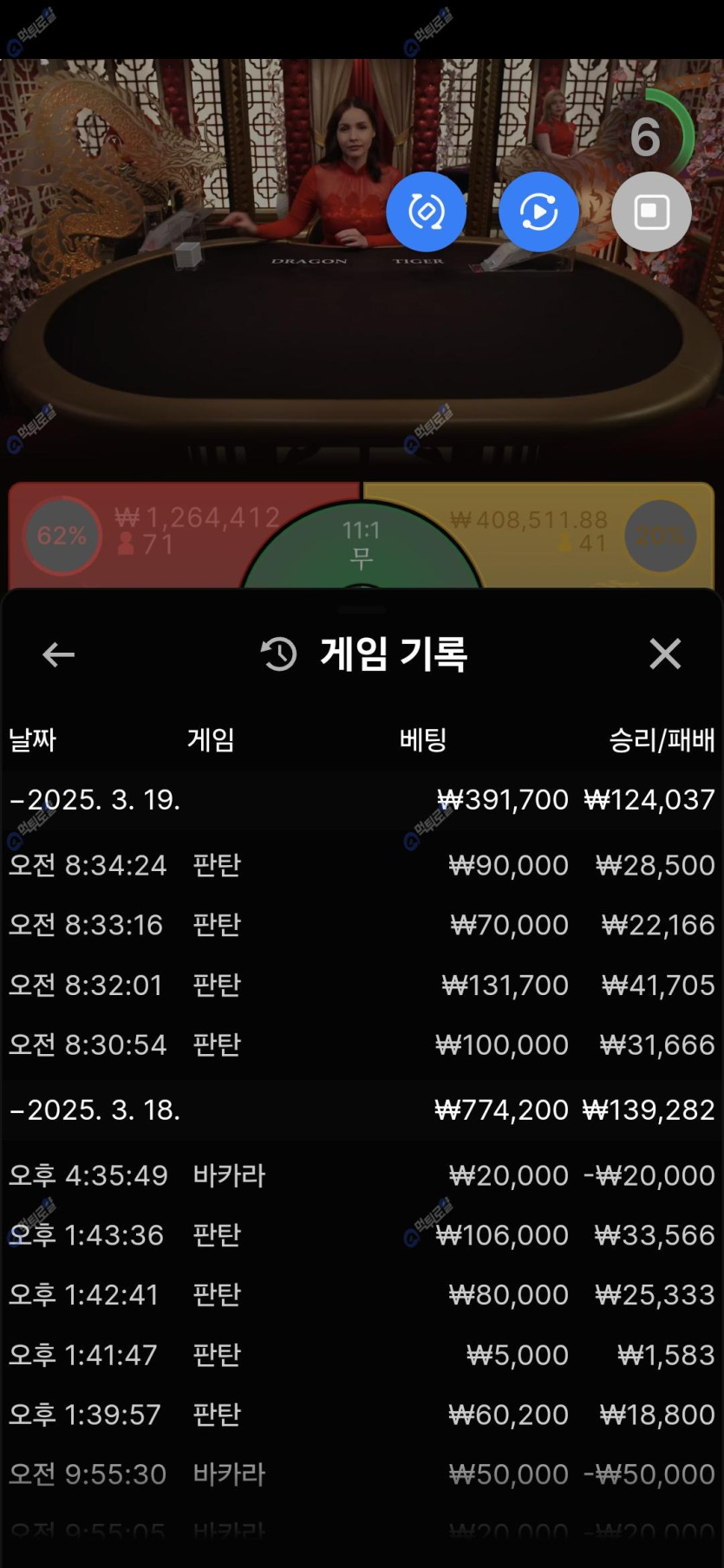Viewport: 724px width, 1568px height.
Task: Open the 오후 4:35:49 바카라 record
Action: click(362, 1175)
